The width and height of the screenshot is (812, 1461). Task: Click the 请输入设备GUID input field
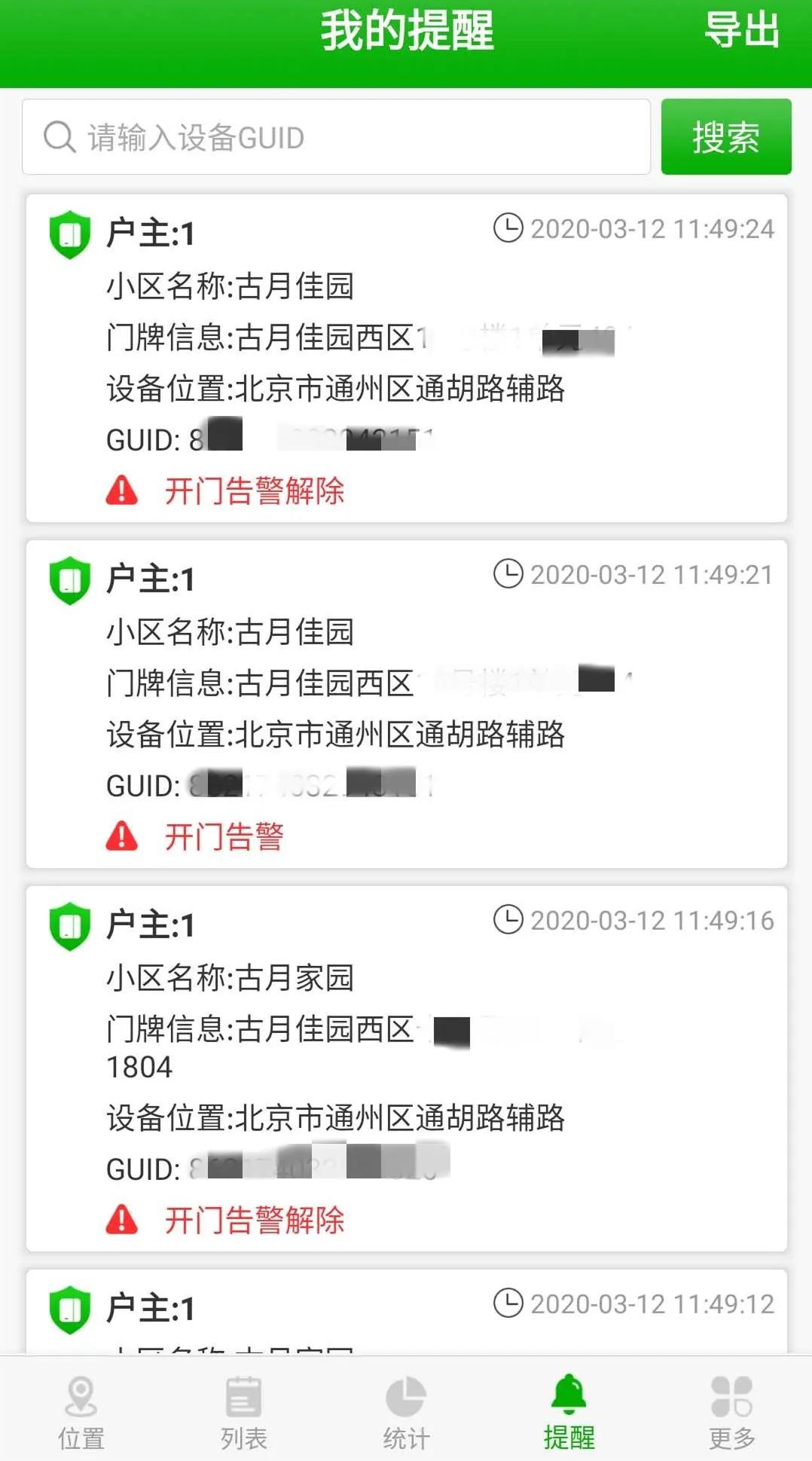pyautogui.click(x=336, y=136)
